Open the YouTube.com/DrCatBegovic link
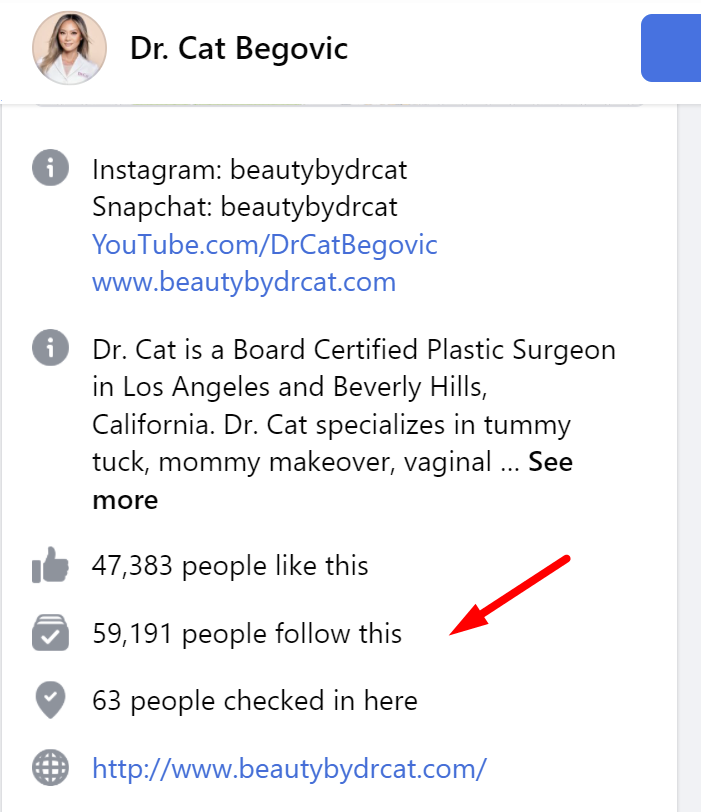701x812 pixels. 264,244
